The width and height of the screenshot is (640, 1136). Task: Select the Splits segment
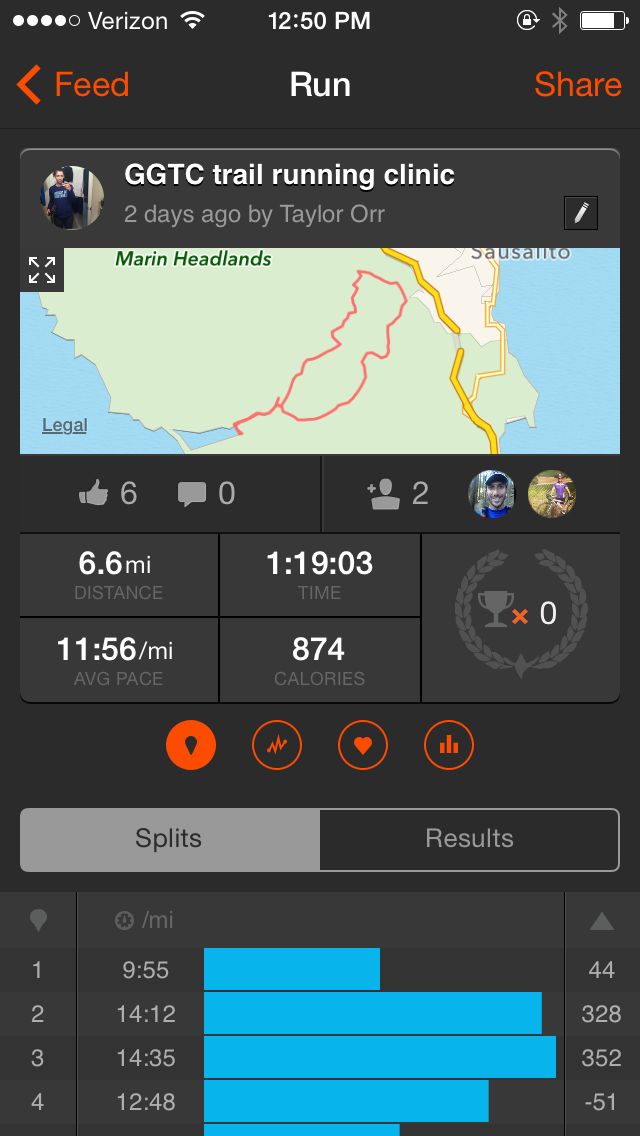pos(170,839)
